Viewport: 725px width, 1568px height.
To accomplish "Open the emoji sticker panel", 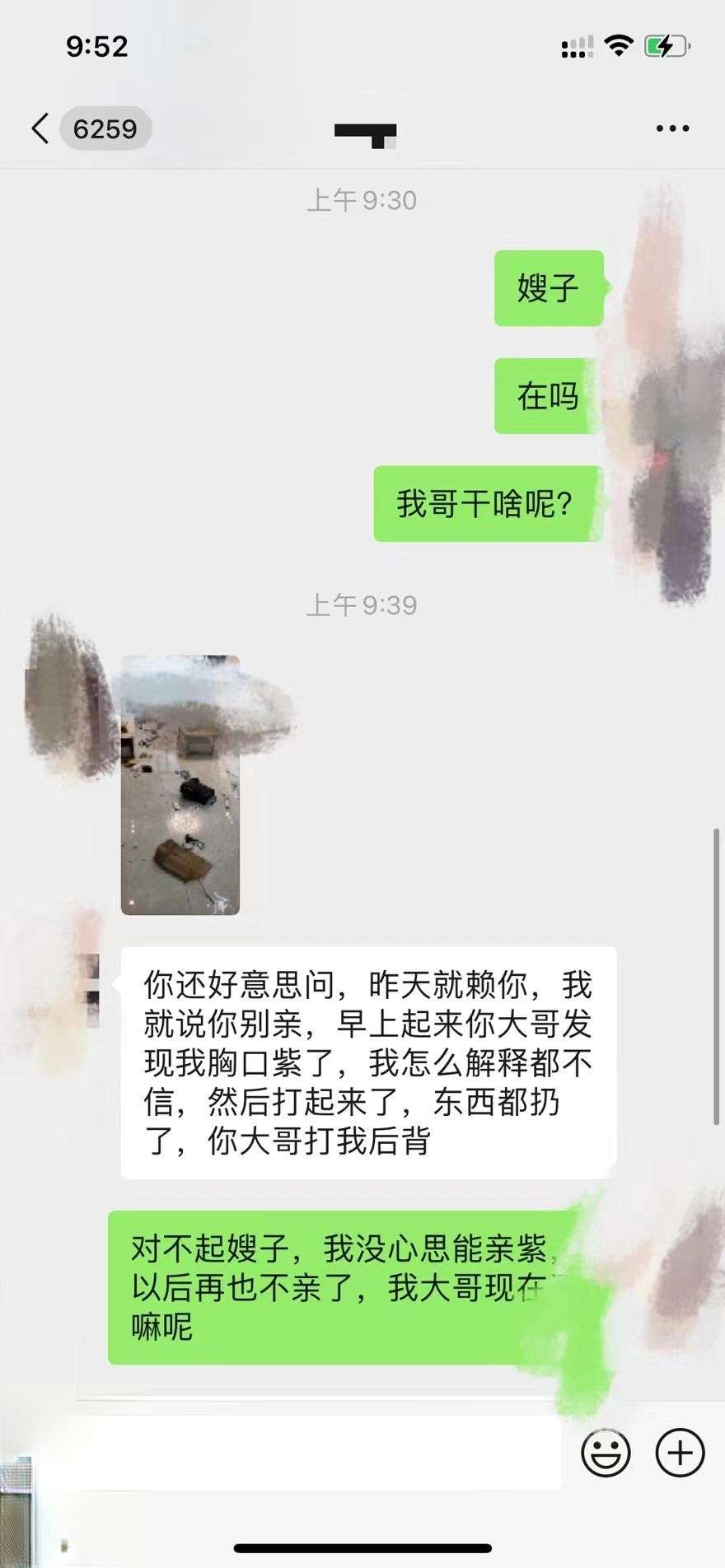I will click(x=606, y=1453).
